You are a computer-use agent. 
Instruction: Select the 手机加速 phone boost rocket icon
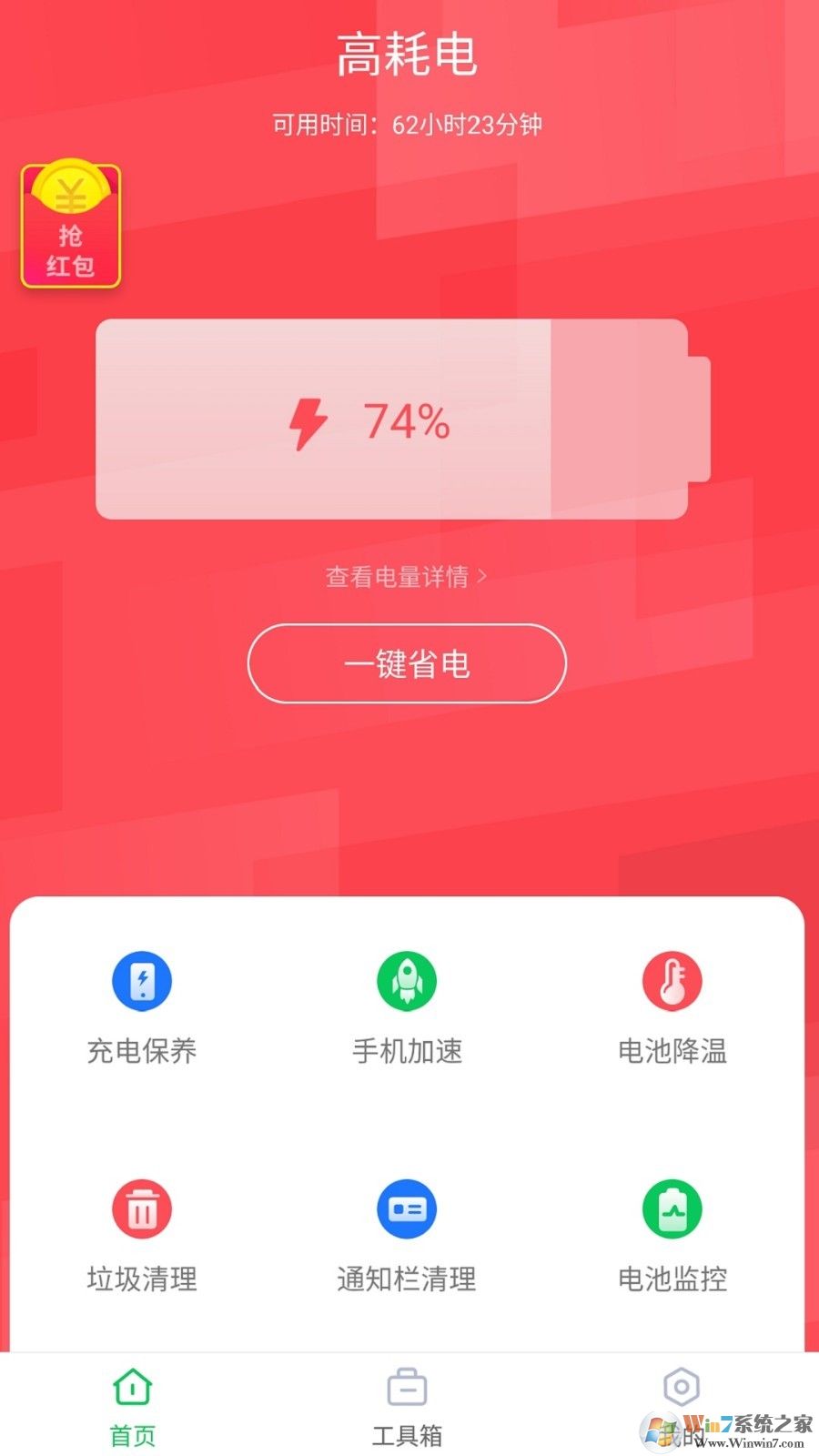407,980
